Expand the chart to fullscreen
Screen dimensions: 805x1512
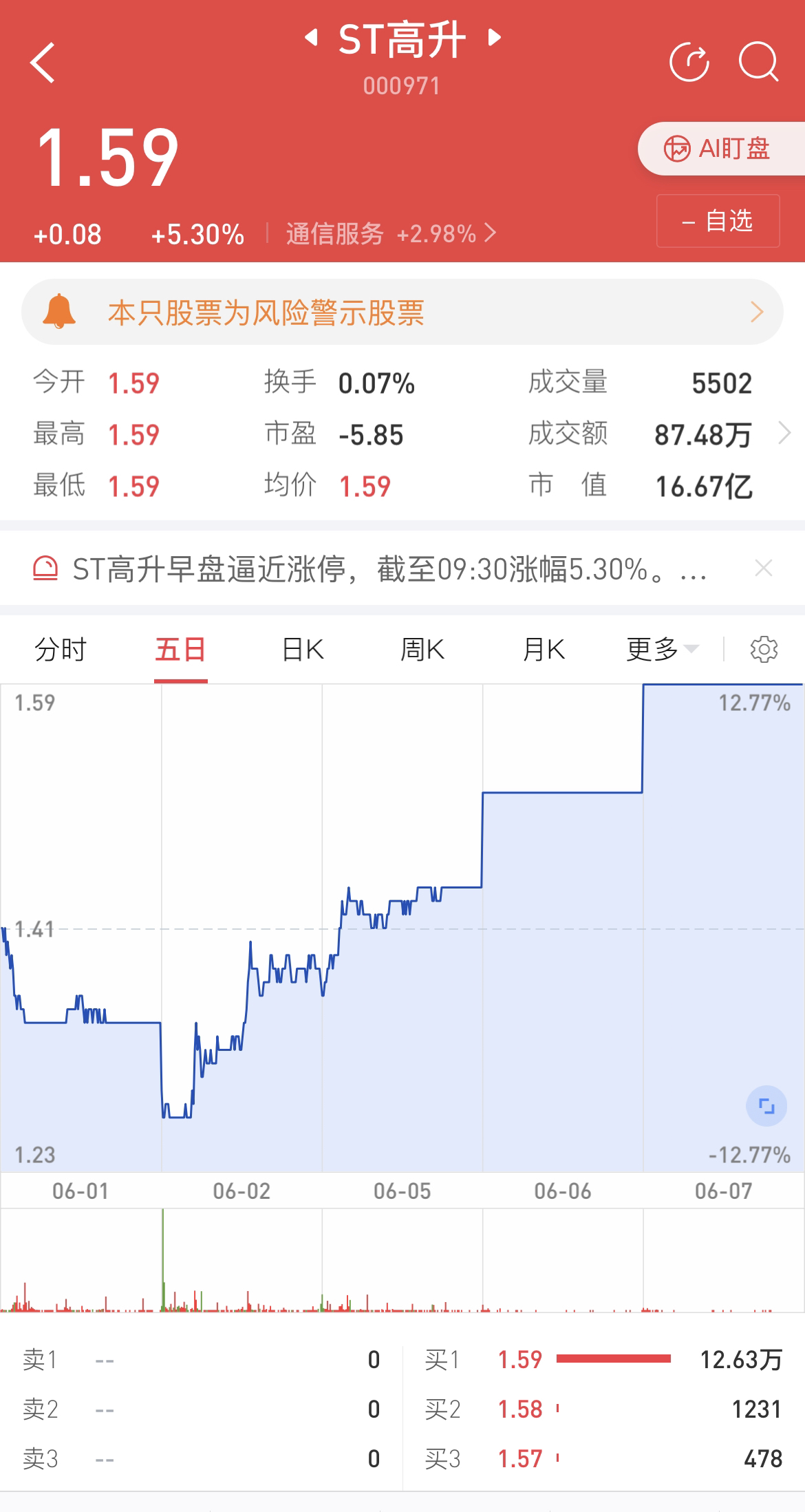click(x=766, y=1106)
